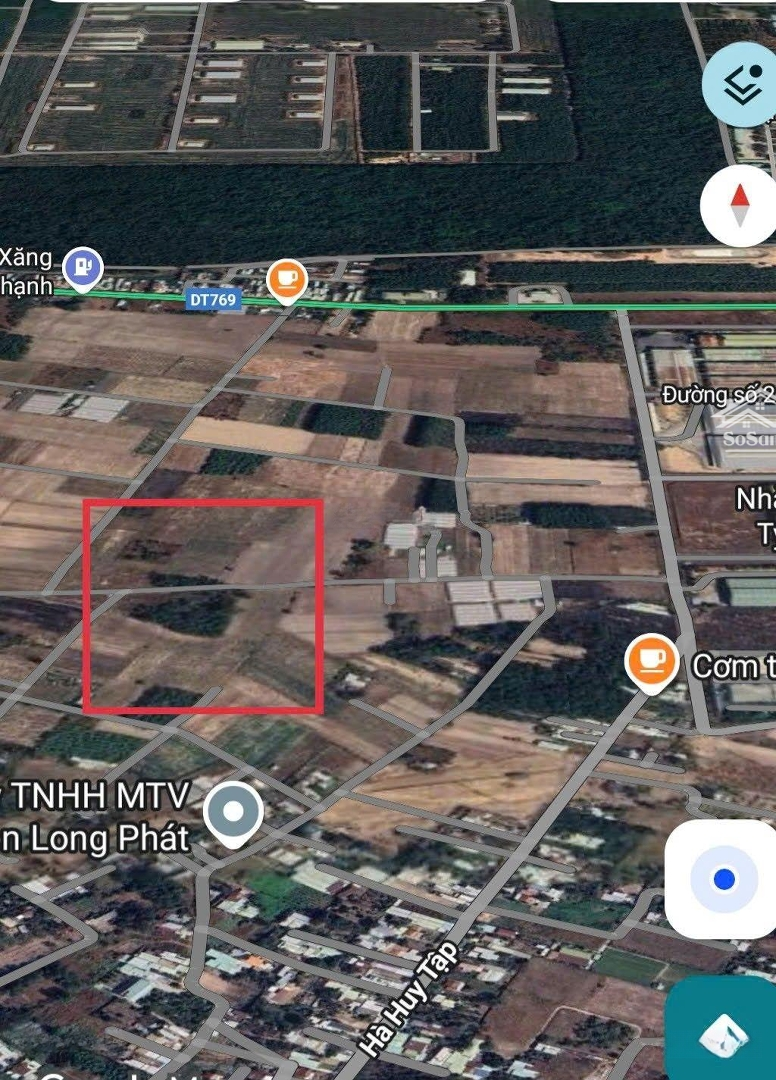Select the Long Phát company pin
Image resolution: width=776 pixels, height=1080 pixels.
coord(233,813)
